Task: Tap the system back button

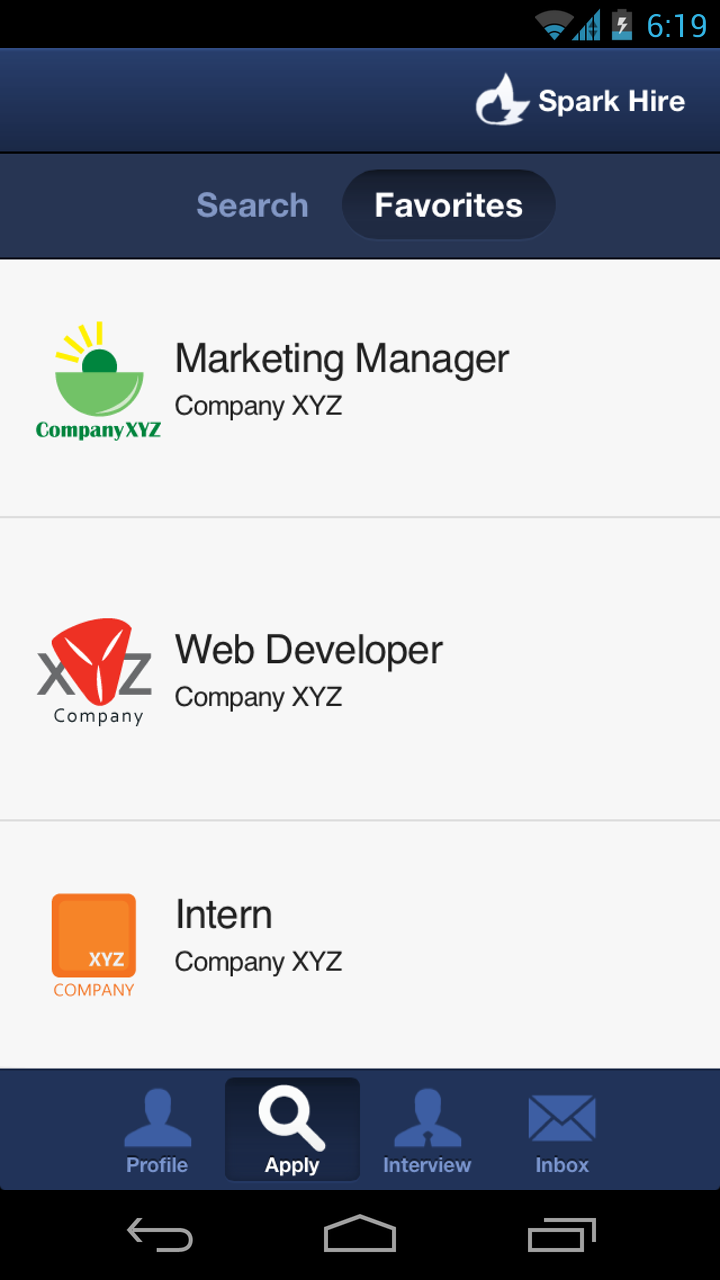Action: tap(160, 1235)
